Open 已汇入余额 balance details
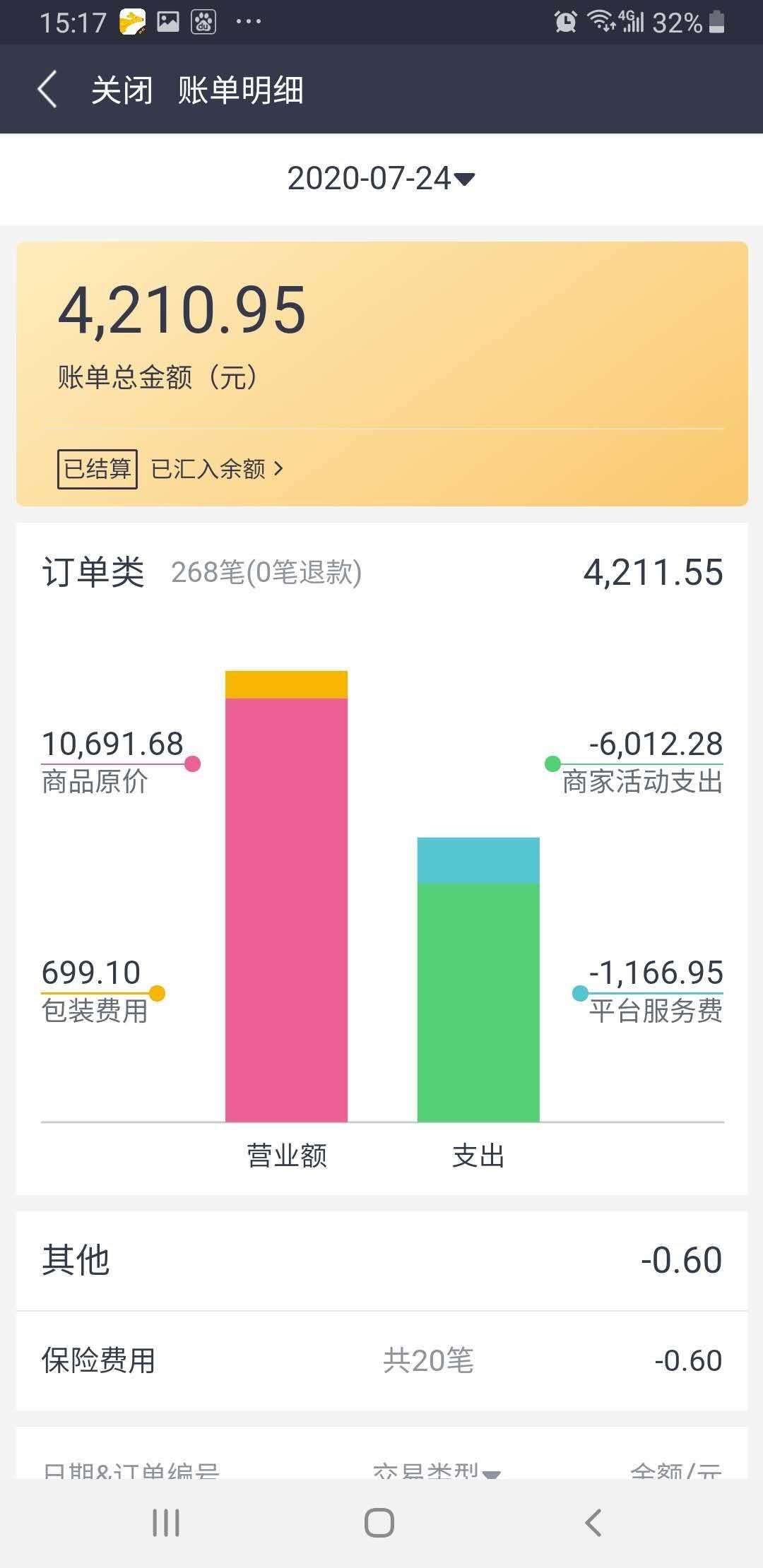This screenshot has width=763, height=1568. point(217,469)
